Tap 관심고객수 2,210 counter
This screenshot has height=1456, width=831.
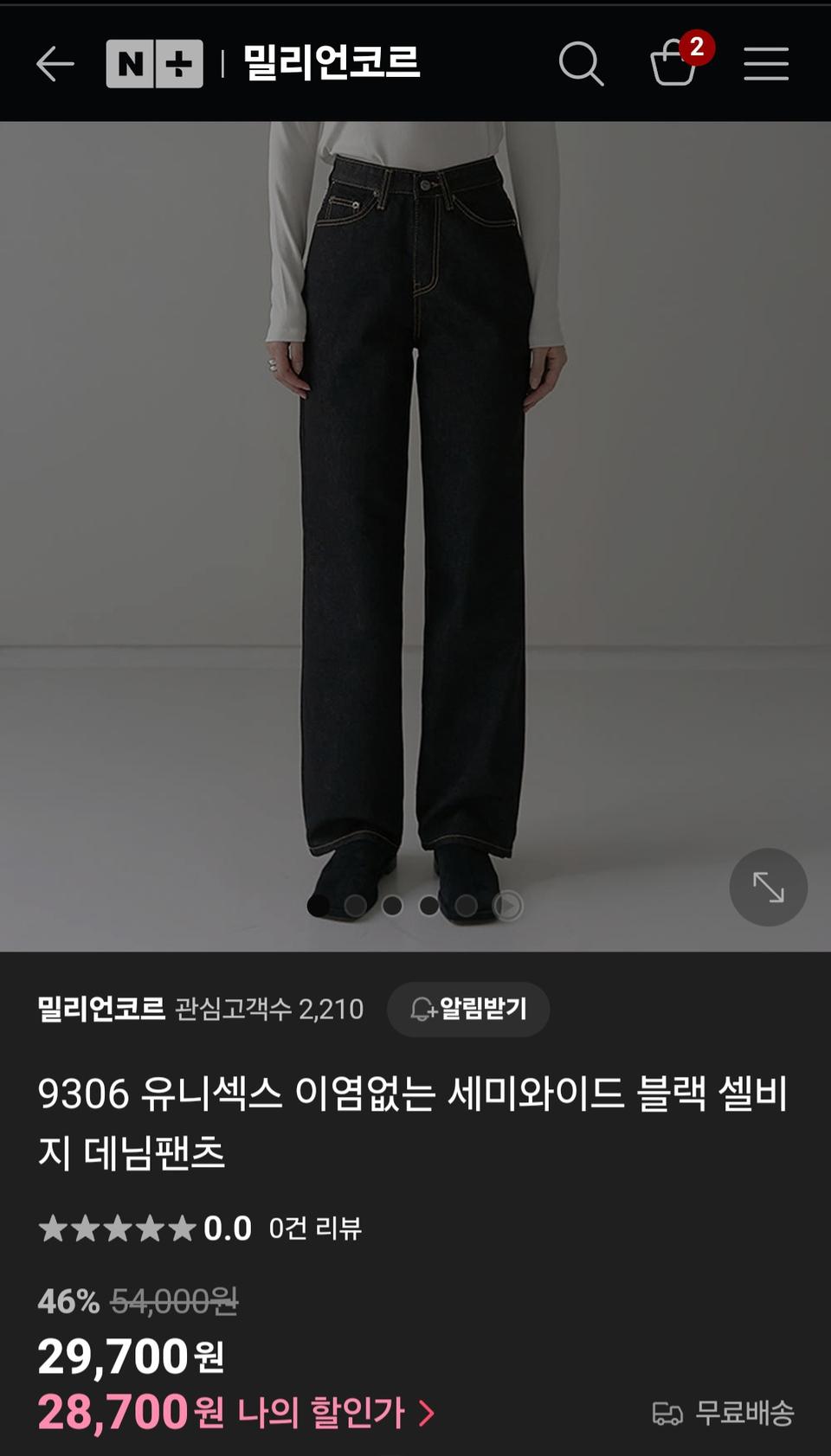tap(270, 1006)
